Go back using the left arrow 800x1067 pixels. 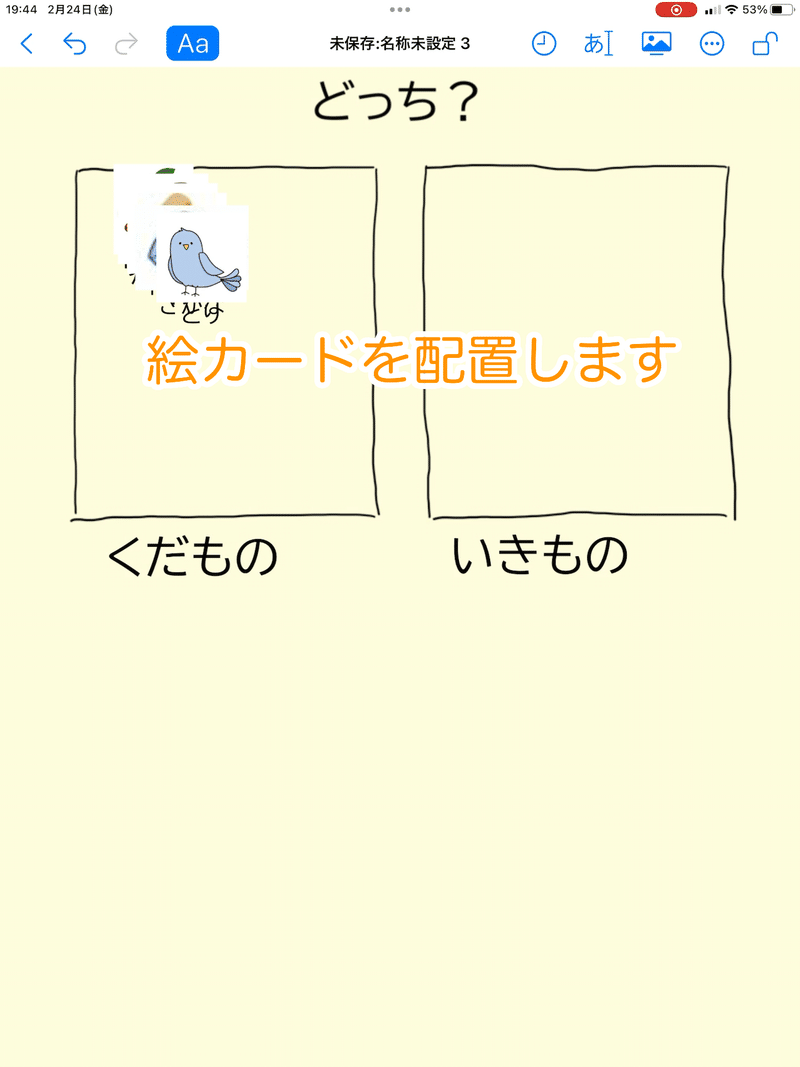click(x=27, y=43)
